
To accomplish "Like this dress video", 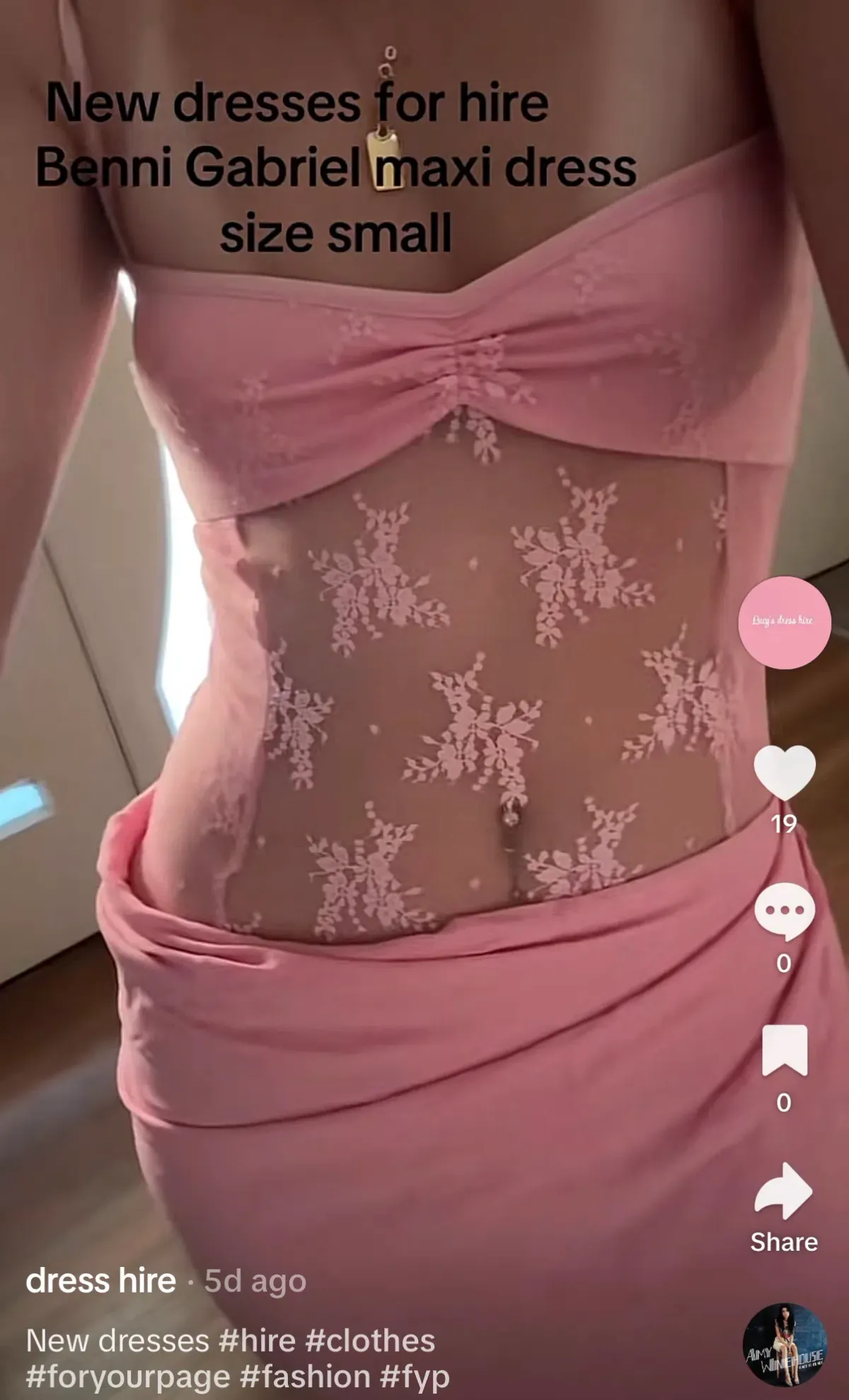I will pos(784,773).
